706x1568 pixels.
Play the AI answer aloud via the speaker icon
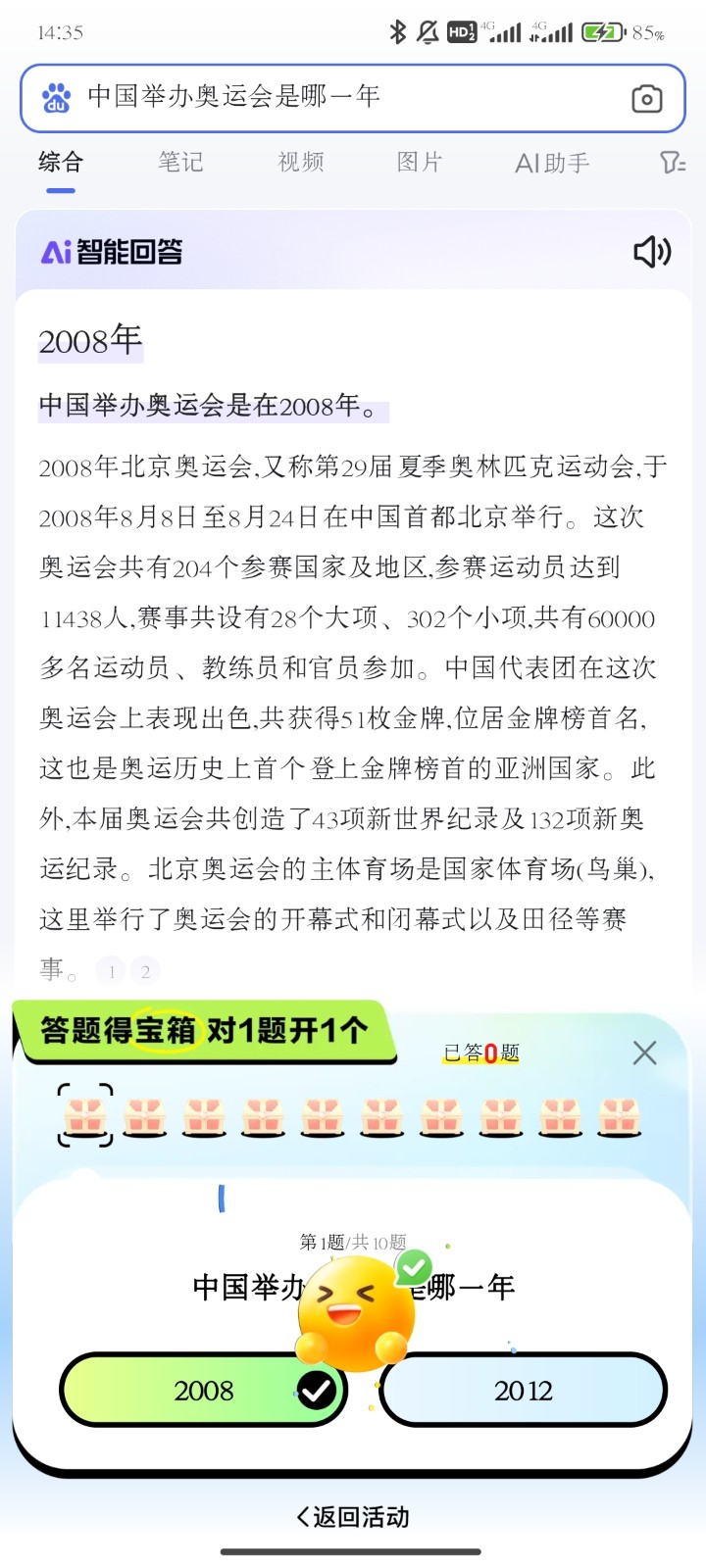(x=652, y=252)
